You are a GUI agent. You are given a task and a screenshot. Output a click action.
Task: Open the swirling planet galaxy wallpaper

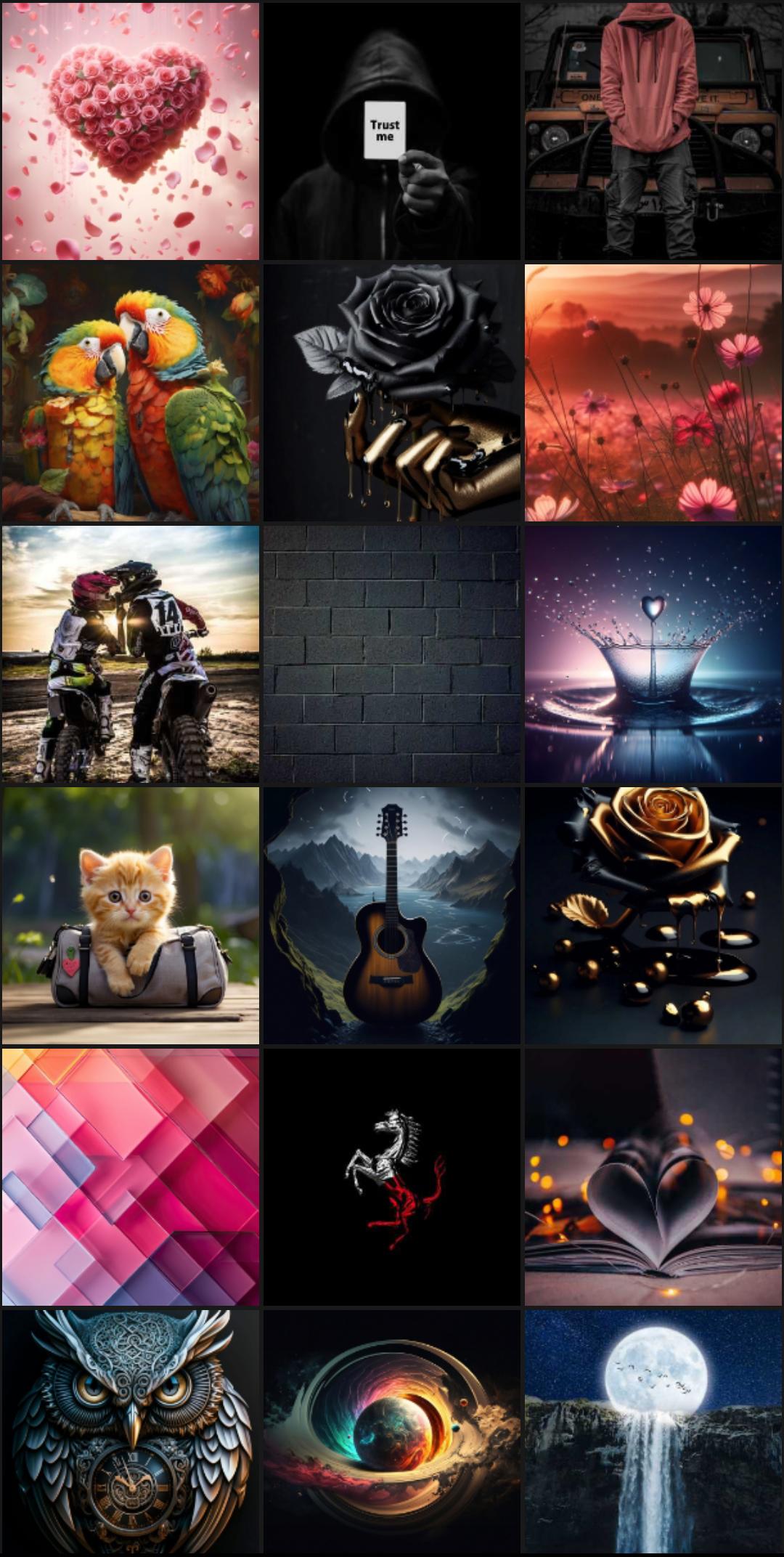tap(392, 1434)
